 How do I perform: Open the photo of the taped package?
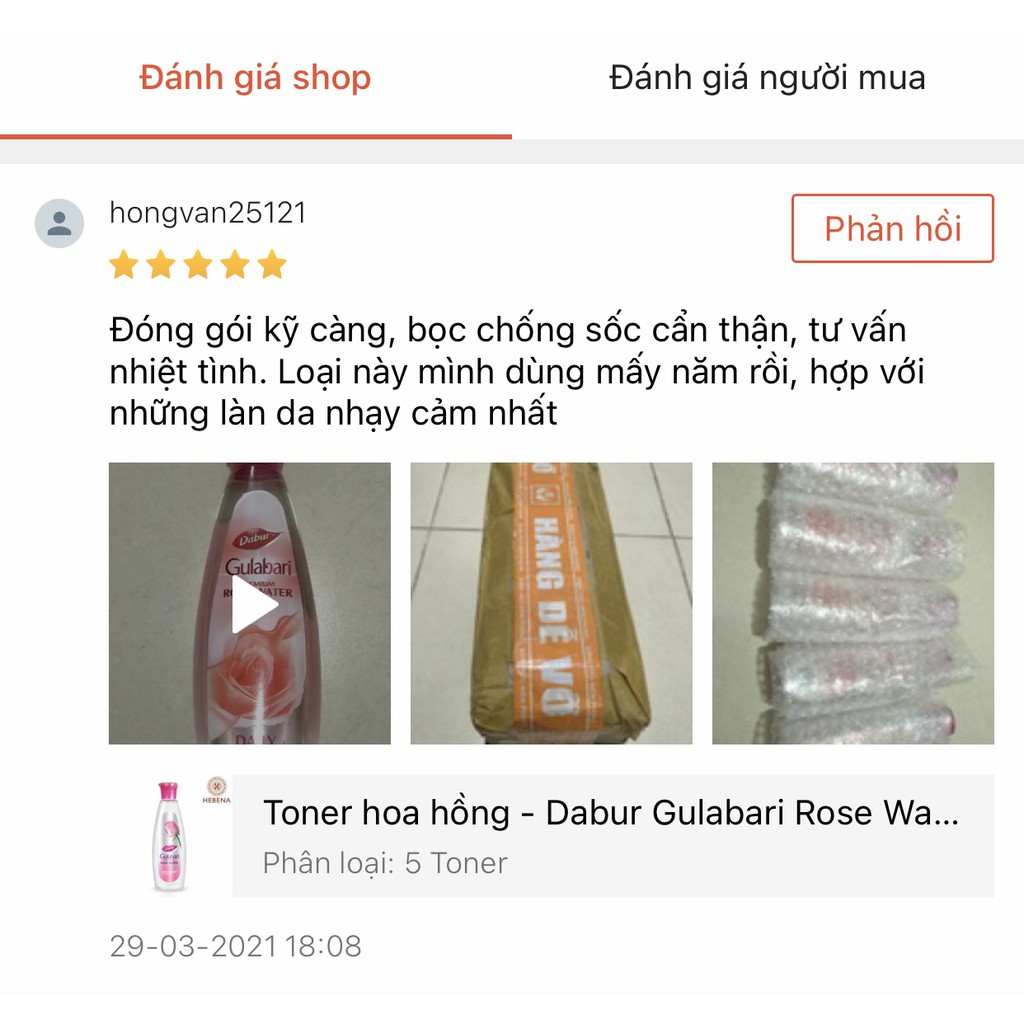551,604
